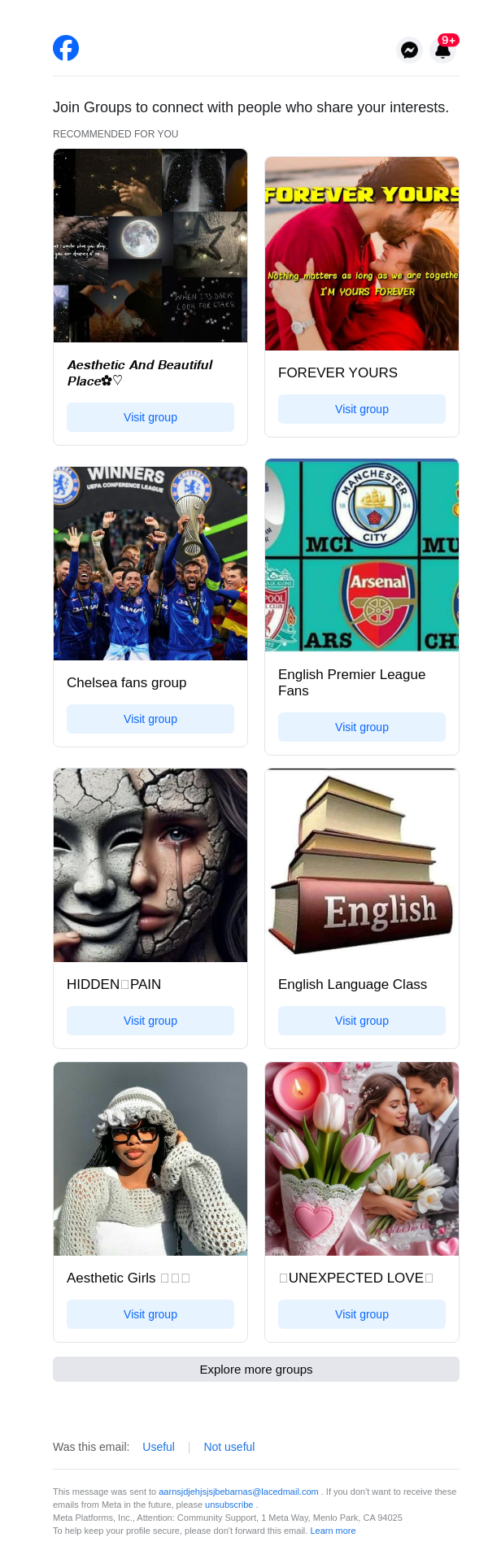The image size is (488, 1568).
Task: Tap the unsubscribe link
Action: [229, 1505]
